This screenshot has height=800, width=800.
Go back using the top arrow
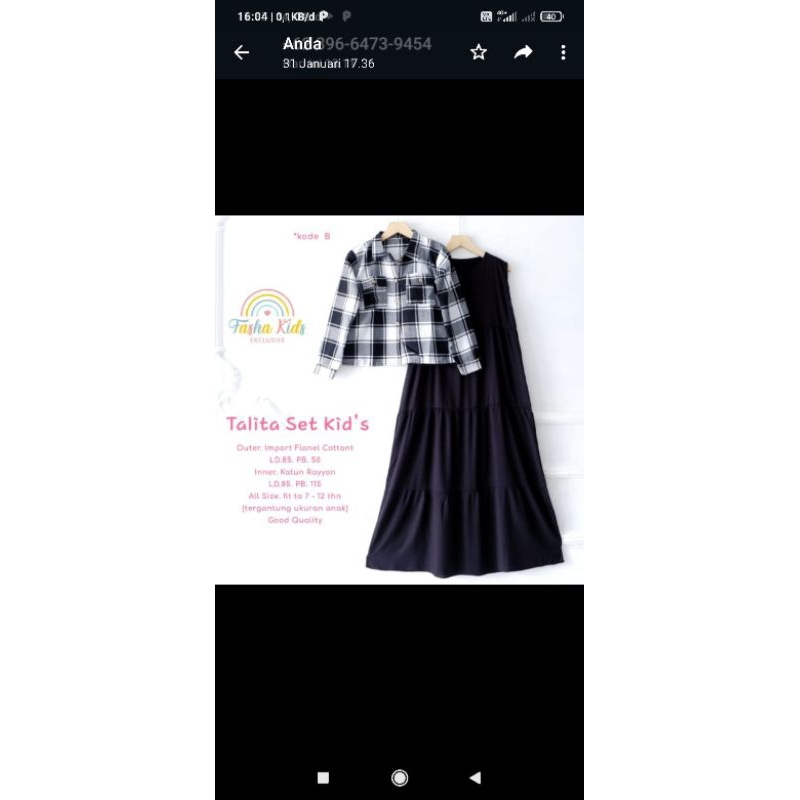tap(241, 53)
